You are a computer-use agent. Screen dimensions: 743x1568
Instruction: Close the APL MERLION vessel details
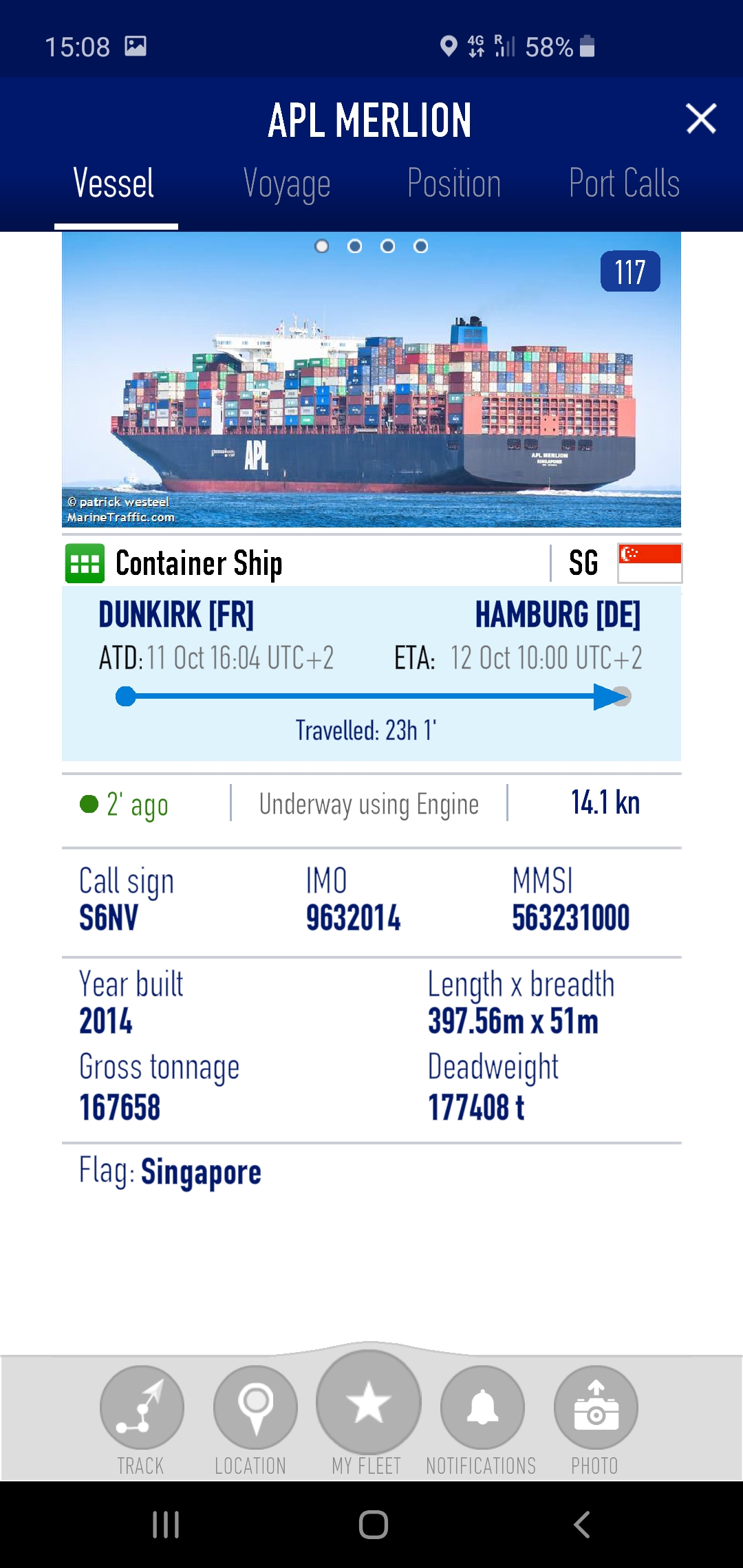[701, 118]
